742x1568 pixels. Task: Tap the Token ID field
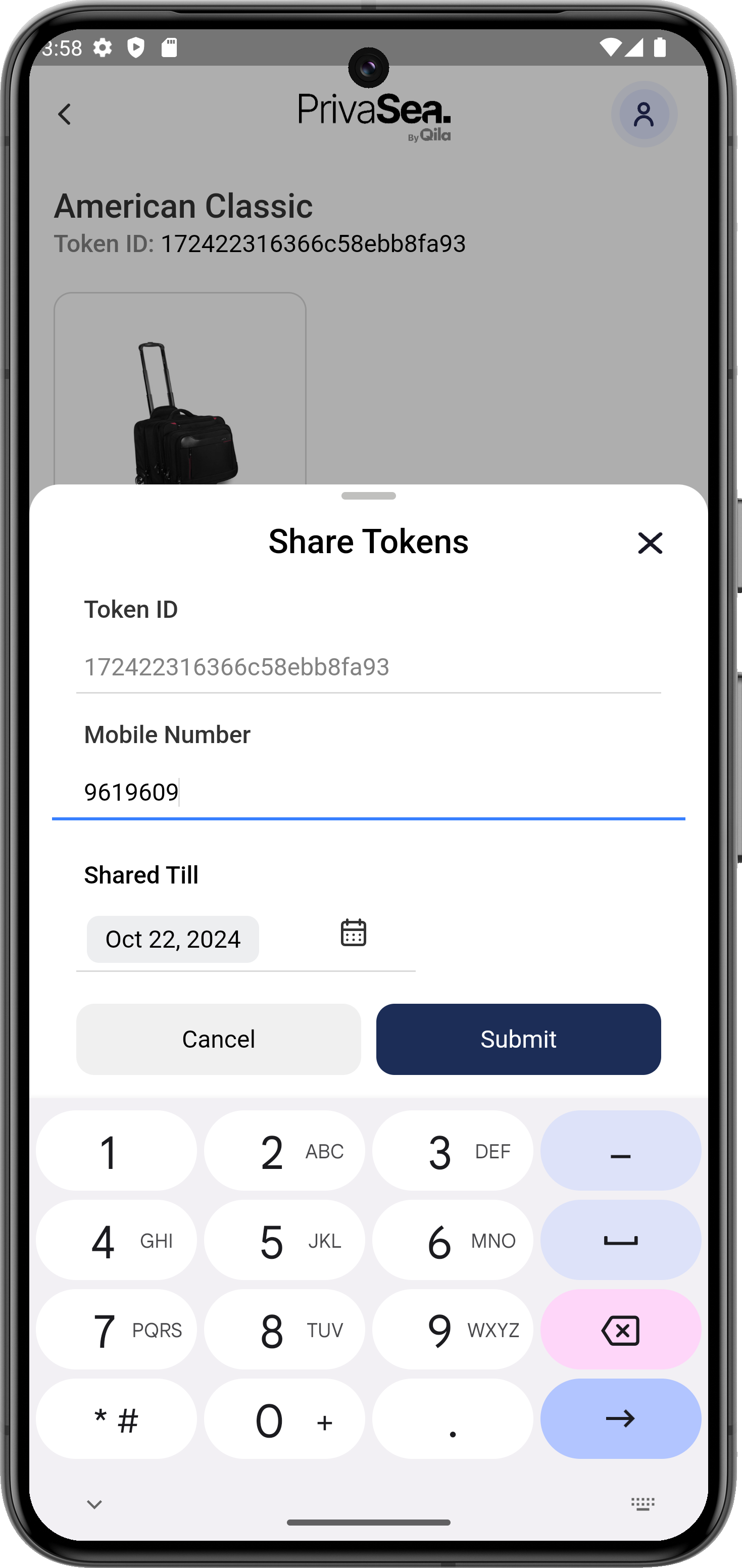click(x=368, y=666)
